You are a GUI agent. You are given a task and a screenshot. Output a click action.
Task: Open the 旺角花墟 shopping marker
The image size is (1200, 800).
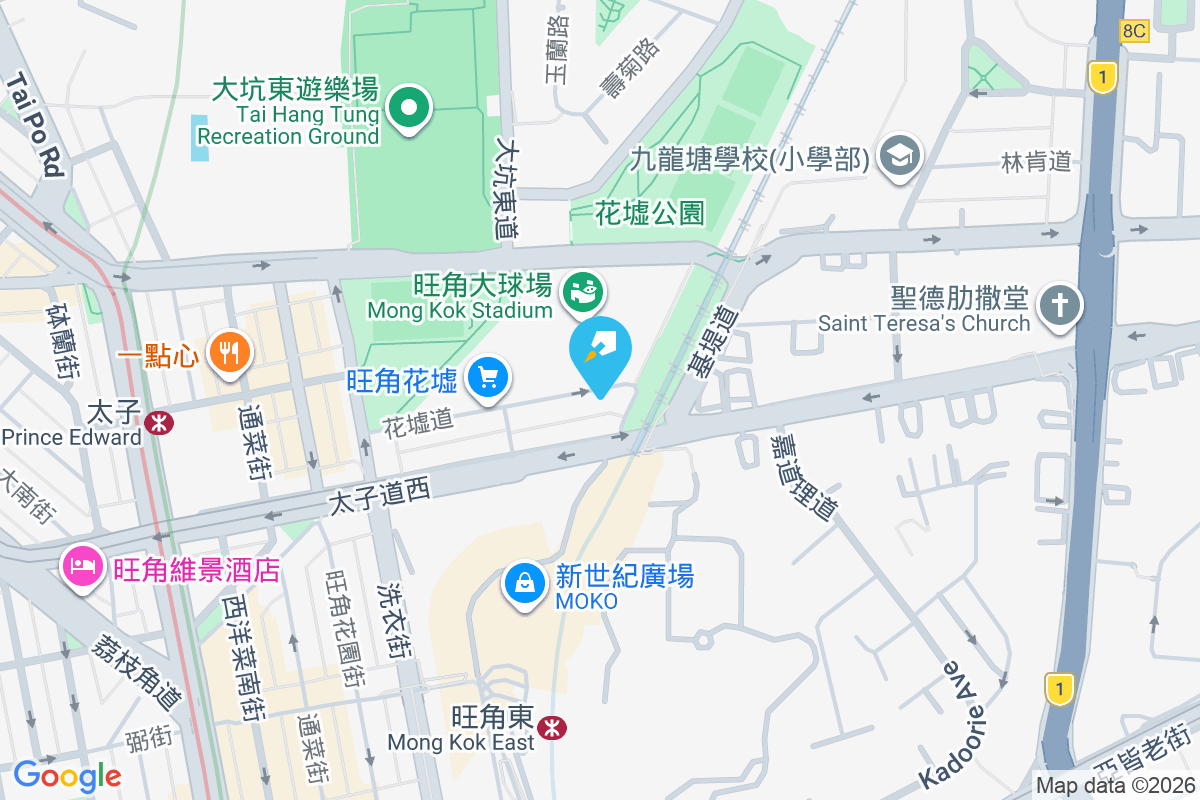pos(488,379)
